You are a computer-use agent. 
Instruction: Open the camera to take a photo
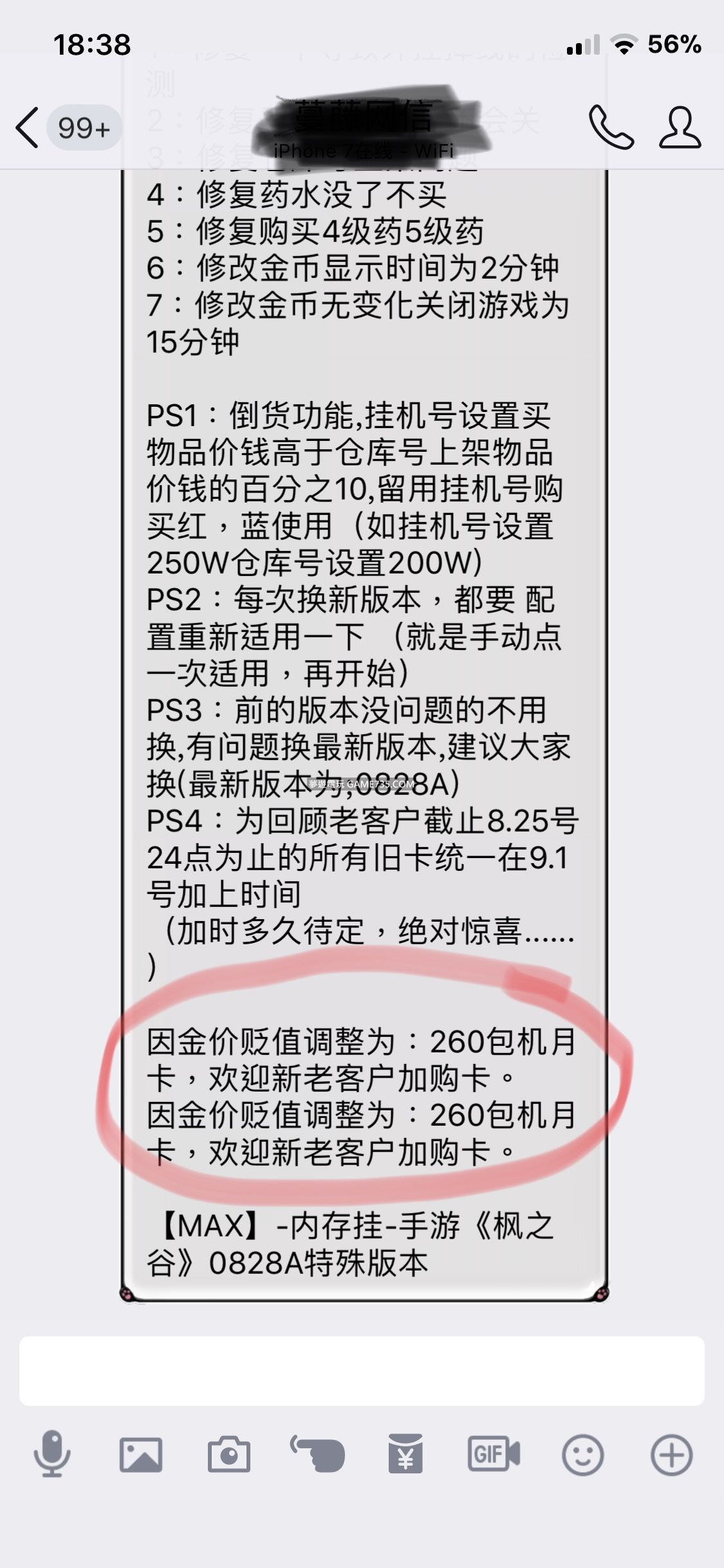coord(228,1454)
